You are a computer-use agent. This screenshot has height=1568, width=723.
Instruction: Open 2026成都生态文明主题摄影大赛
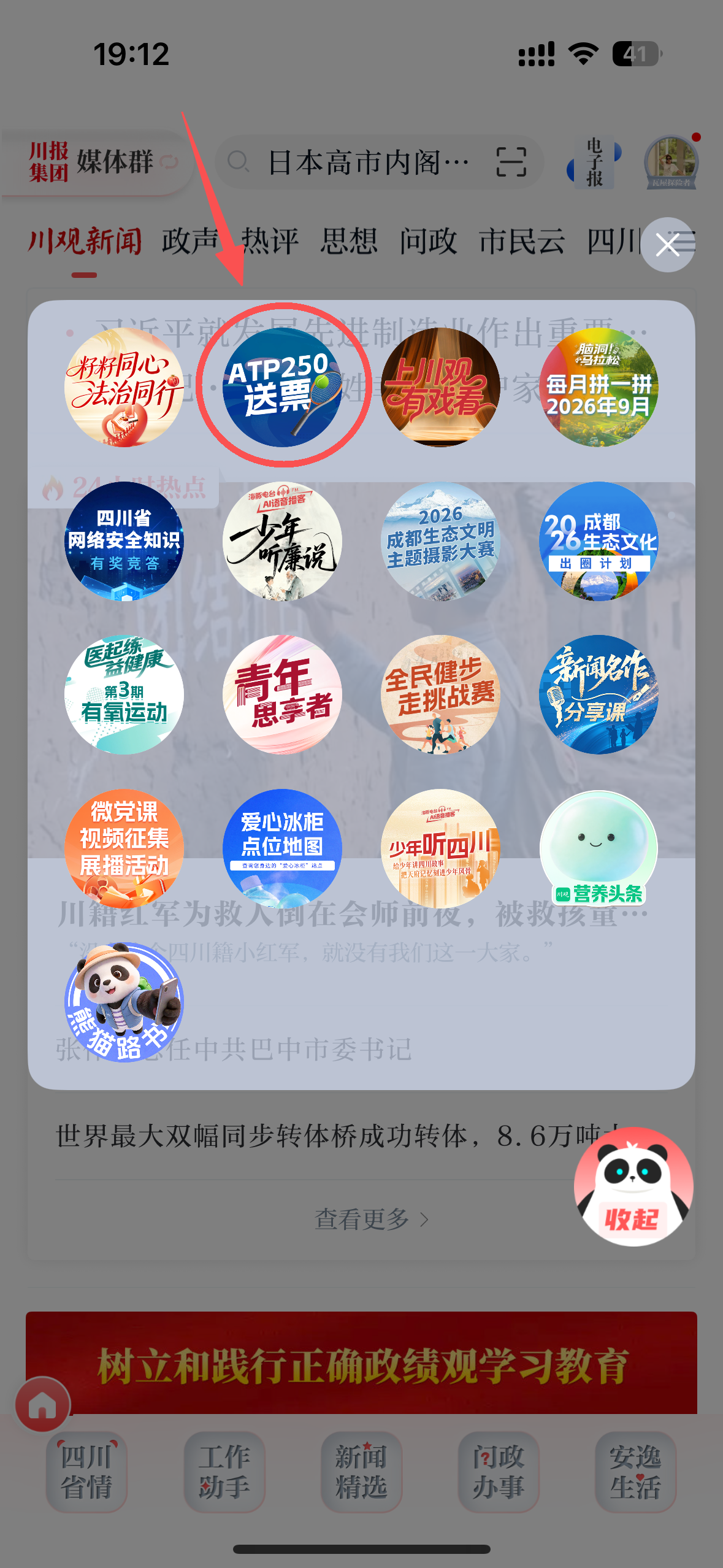click(440, 541)
